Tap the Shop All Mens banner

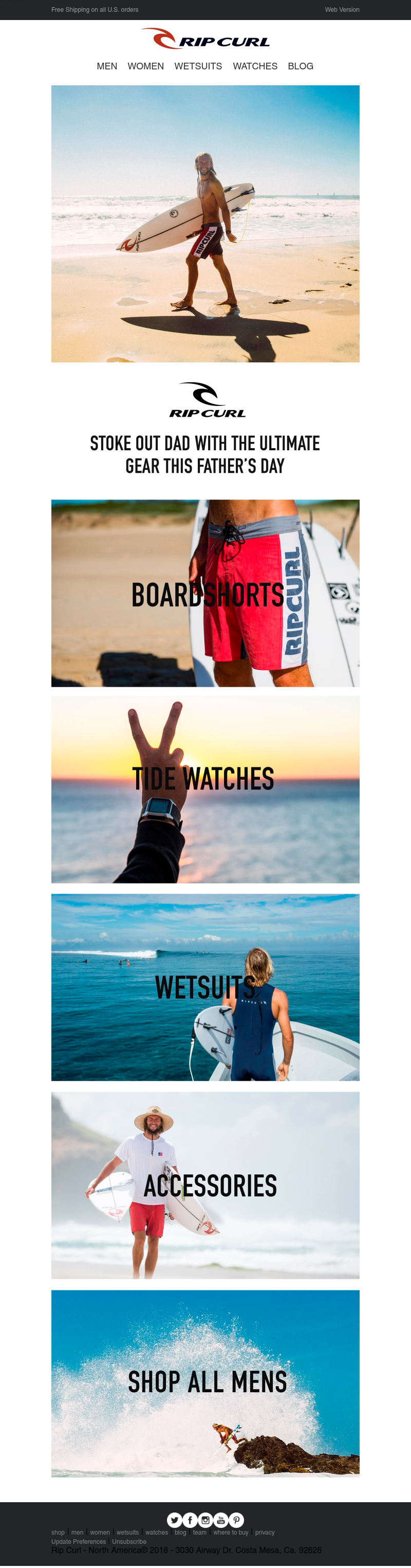coord(205,1383)
